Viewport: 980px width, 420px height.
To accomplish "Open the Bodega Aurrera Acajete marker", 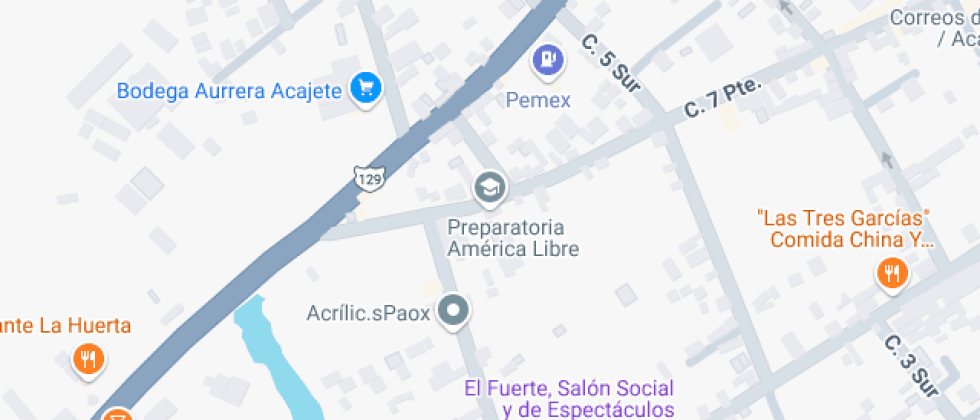I will pos(366,88).
